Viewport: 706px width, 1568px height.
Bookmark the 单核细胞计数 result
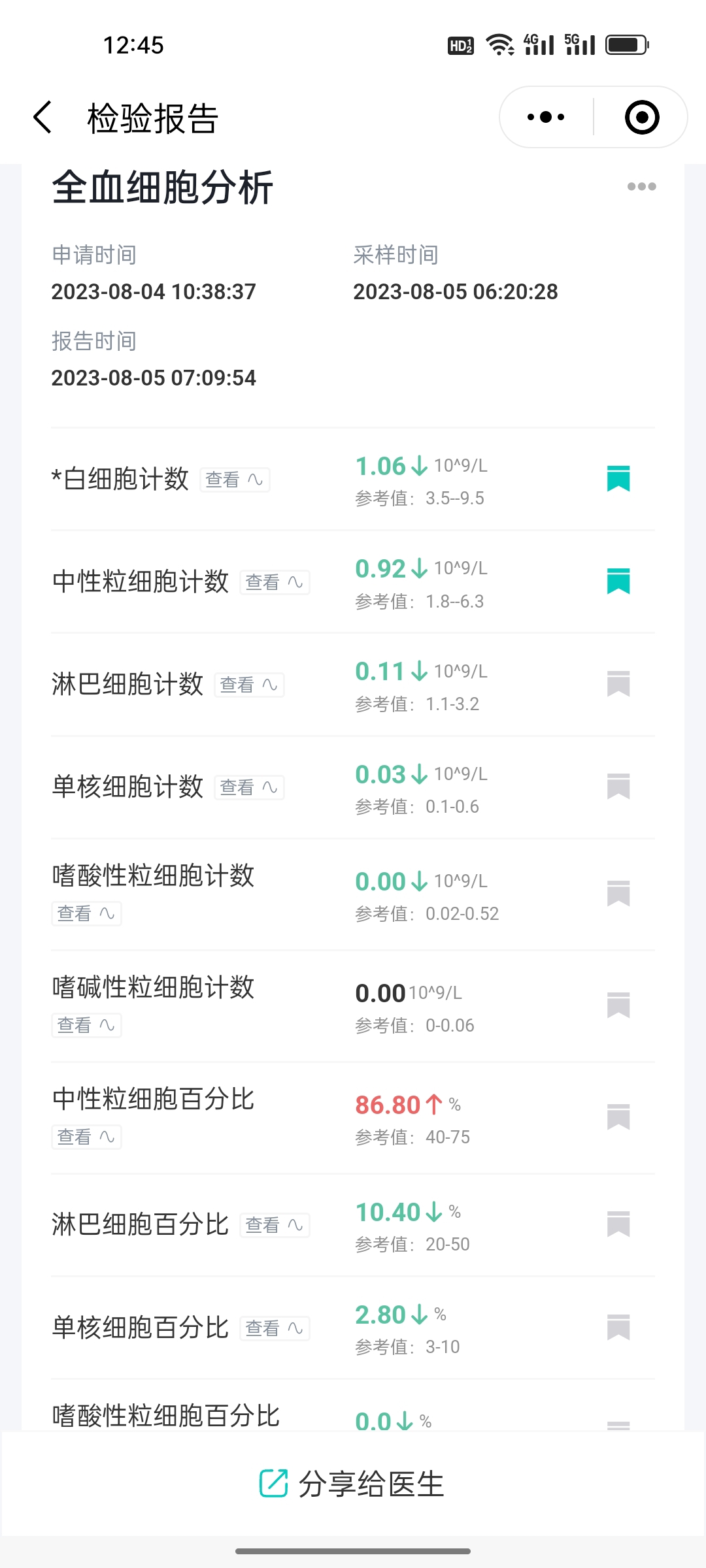click(618, 786)
